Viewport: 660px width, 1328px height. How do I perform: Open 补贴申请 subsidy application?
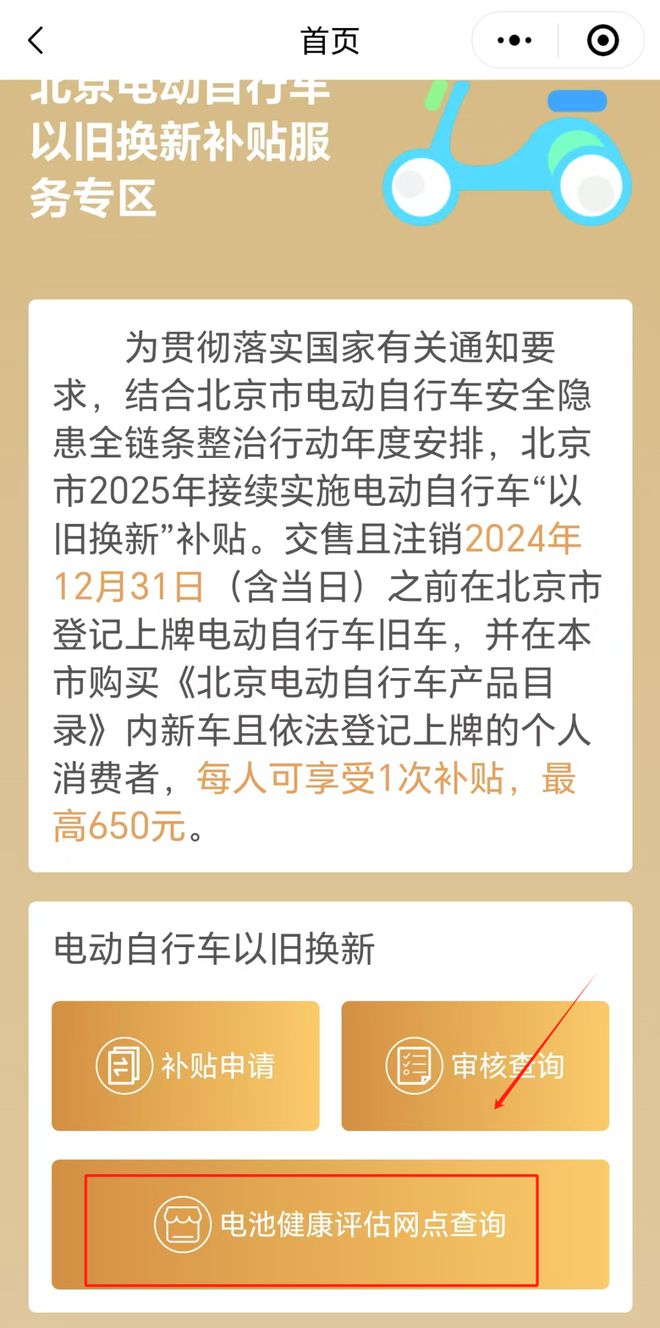[x=186, y=1066]
